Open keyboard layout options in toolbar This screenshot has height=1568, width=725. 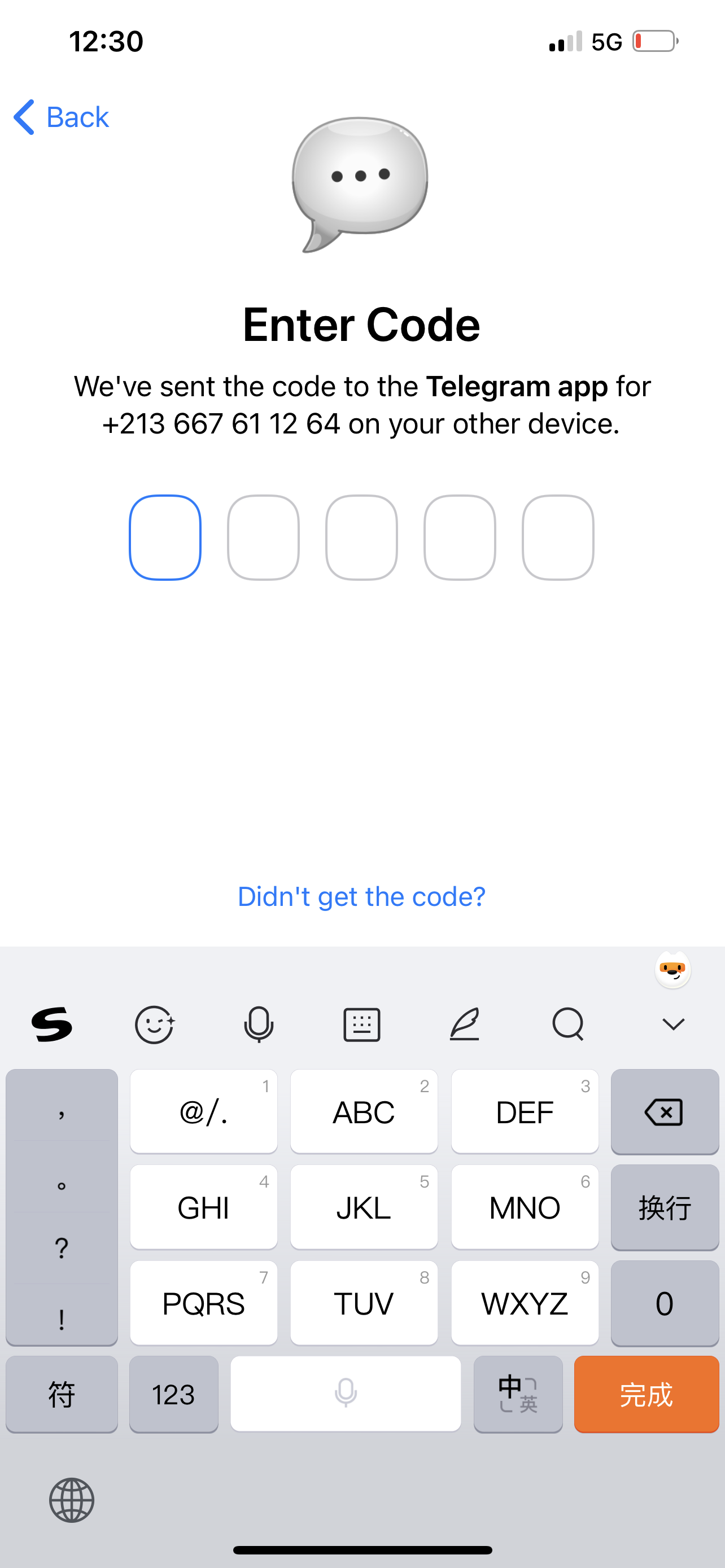click(x=361, y=1024)
